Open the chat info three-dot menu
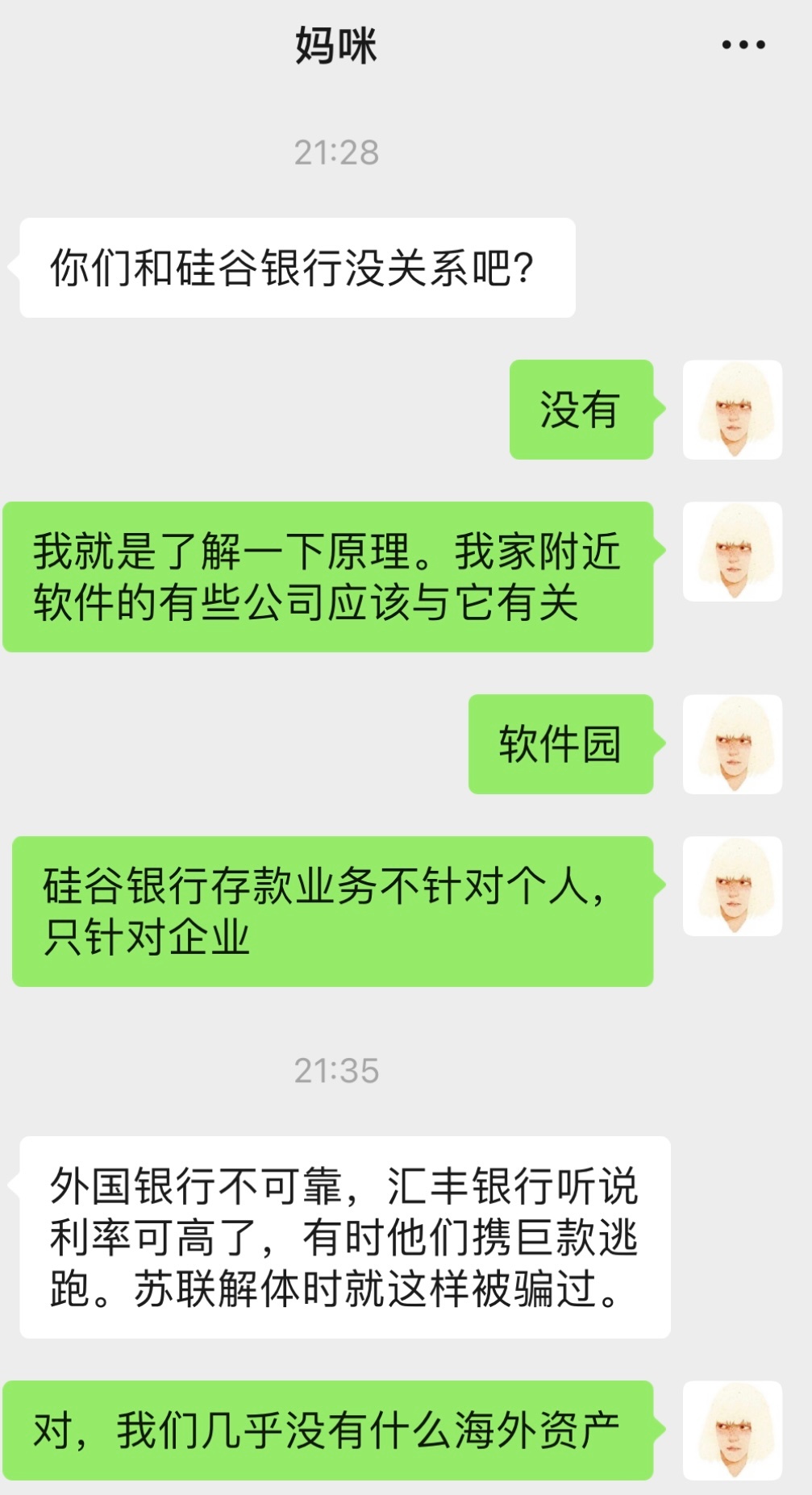This screenshot has height=1495, width=812. pos(743,45)
